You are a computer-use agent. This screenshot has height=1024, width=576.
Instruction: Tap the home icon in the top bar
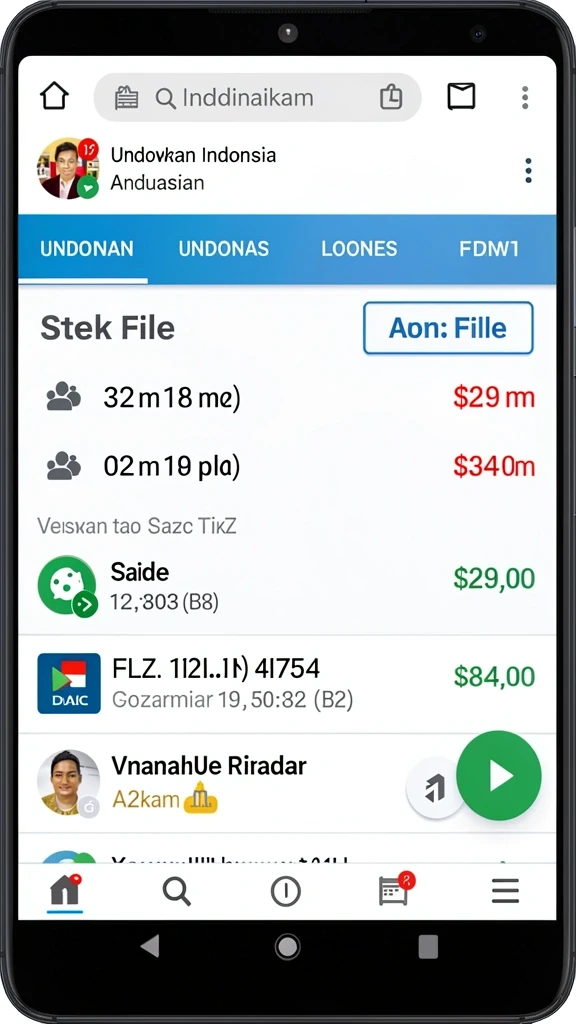tap(54, 97)
